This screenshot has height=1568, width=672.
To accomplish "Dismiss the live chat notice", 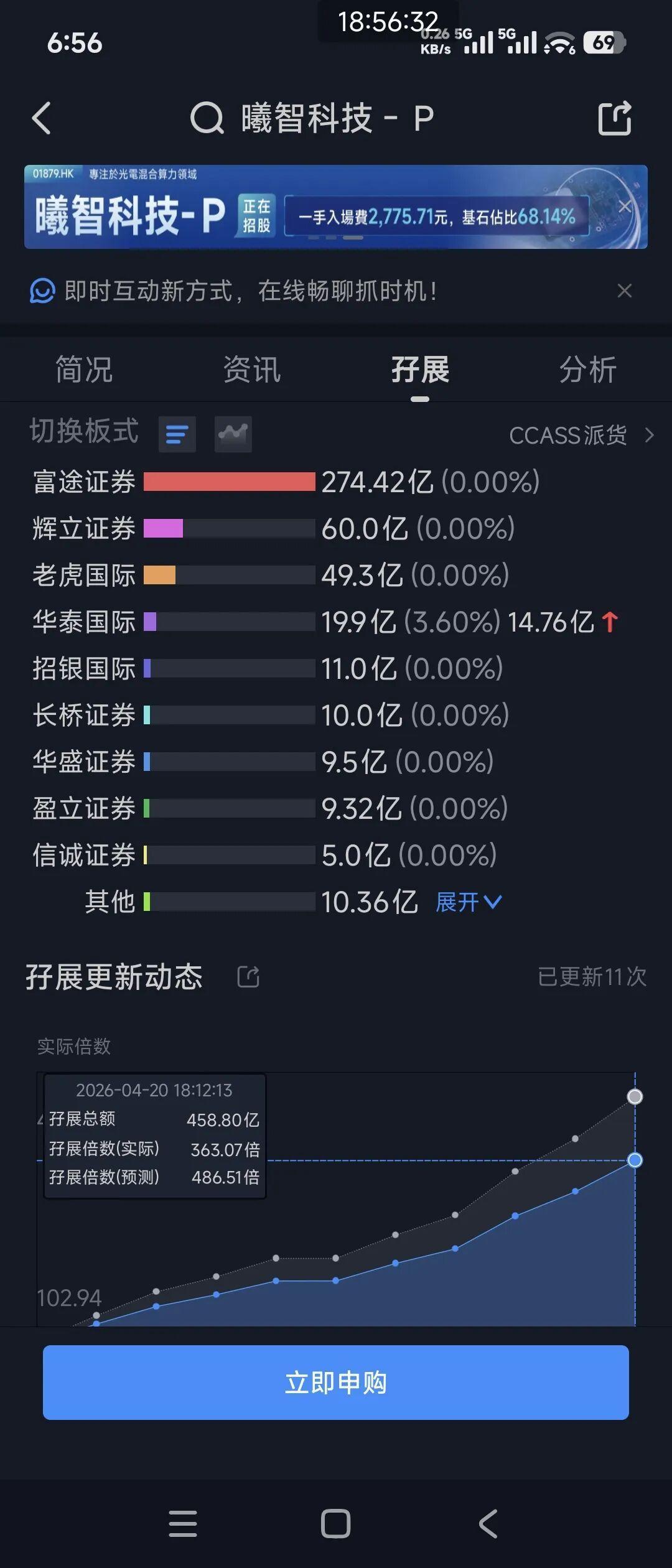I will pos(625,291).
